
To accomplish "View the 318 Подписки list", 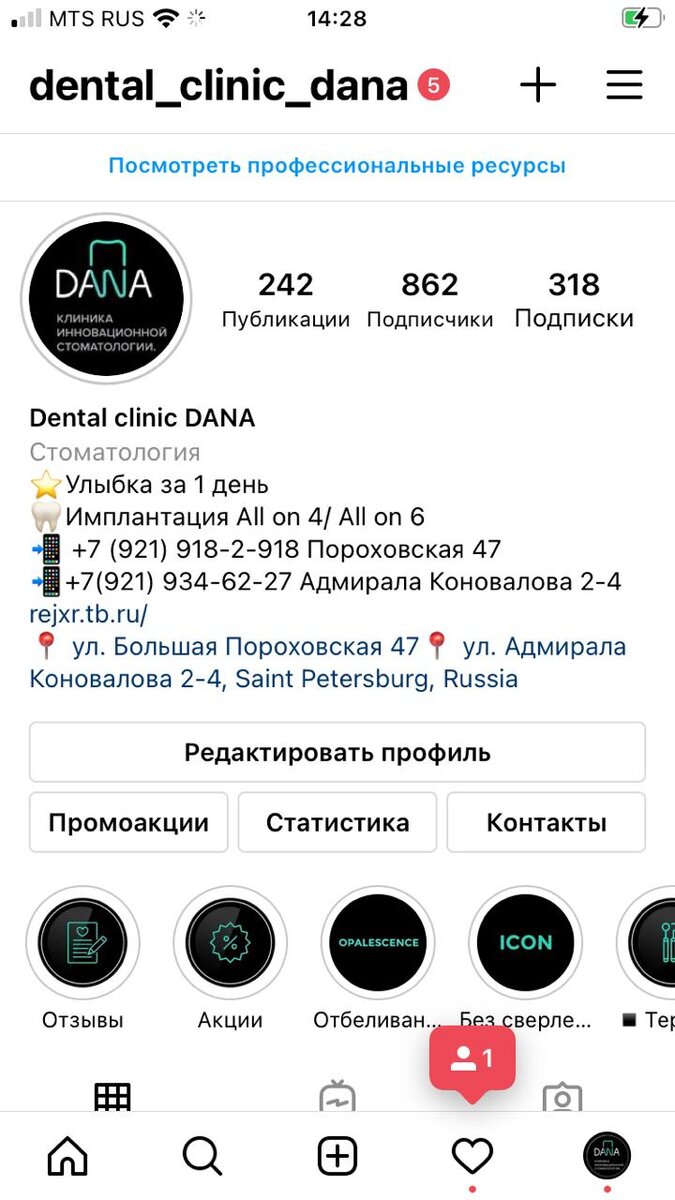I will pos(574,300).
